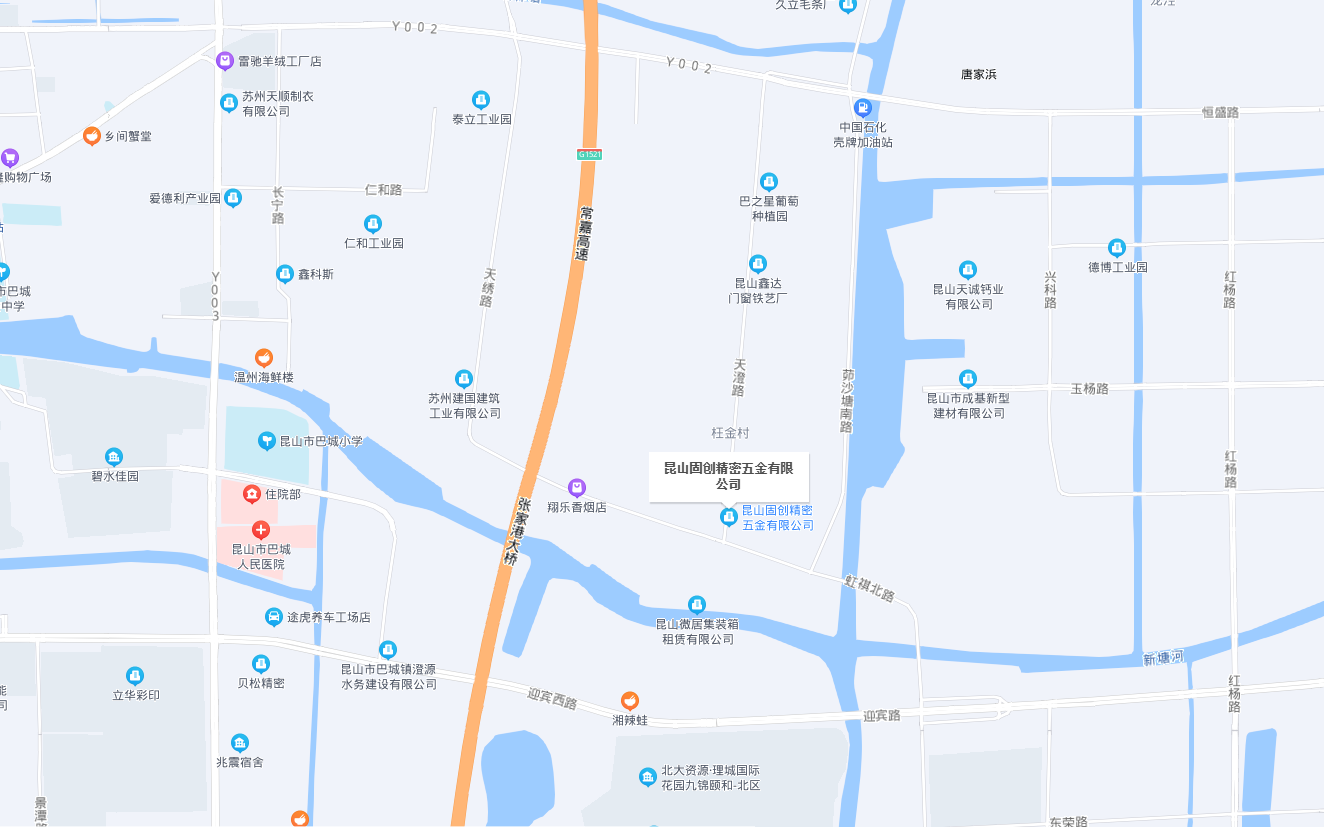Open the 昆山微居集装箱租赁有限公司 marker
This screenshot has height=827, width=1324.
coord(697,605)
